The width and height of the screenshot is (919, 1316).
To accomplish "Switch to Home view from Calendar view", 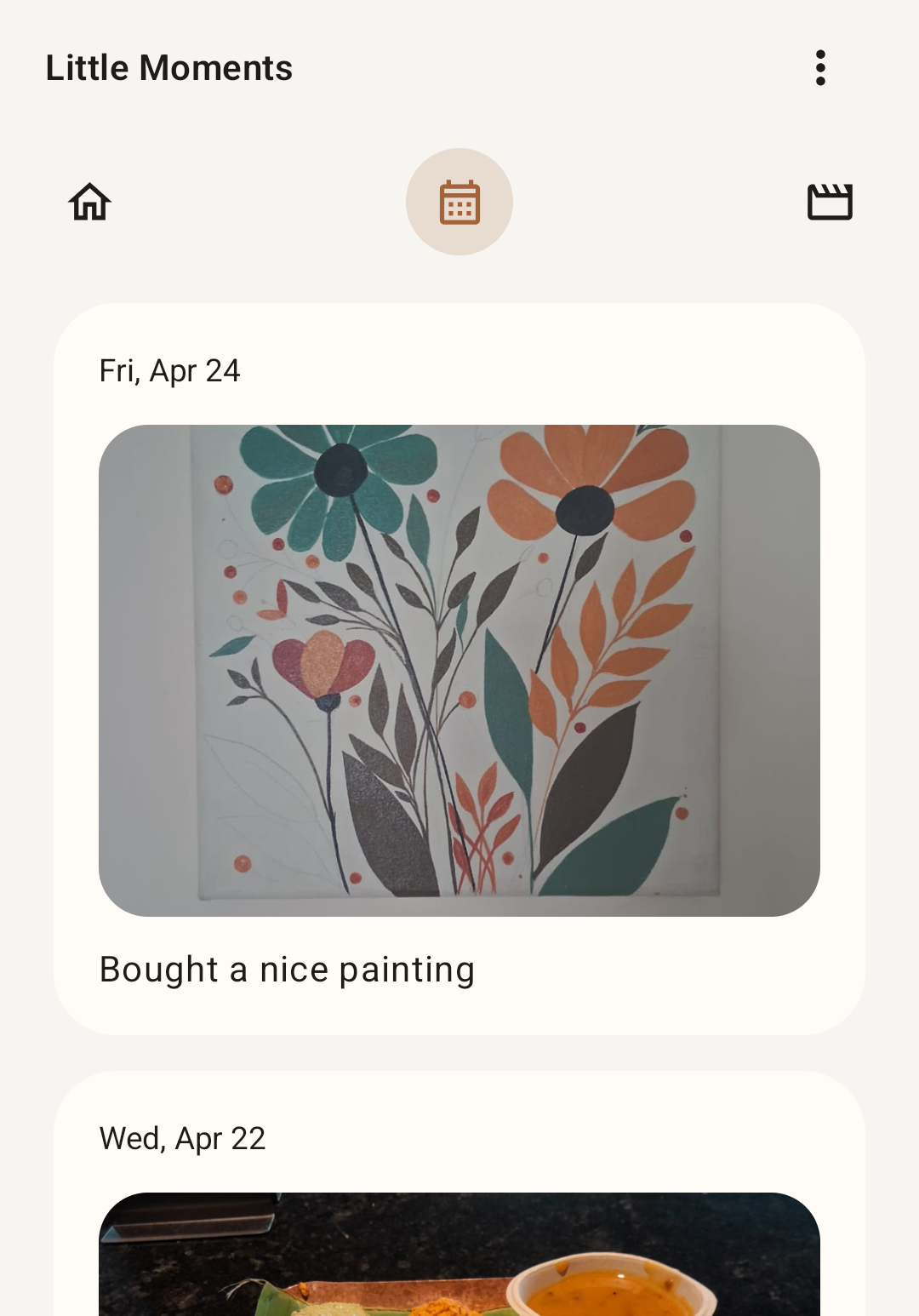I will click(x=88, y=201).
